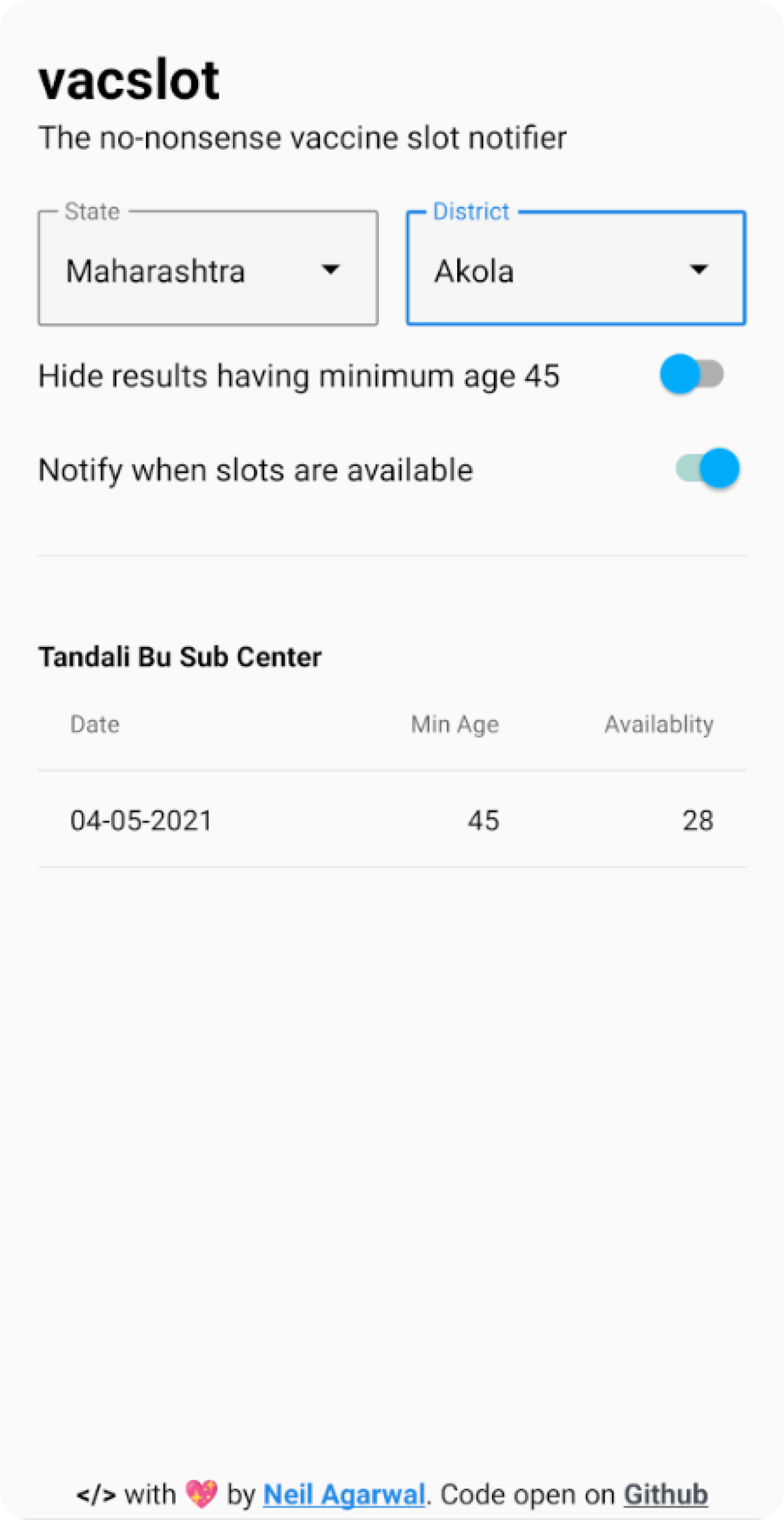
Task: Open the Github code link
Action: [x=666, y=1495]
